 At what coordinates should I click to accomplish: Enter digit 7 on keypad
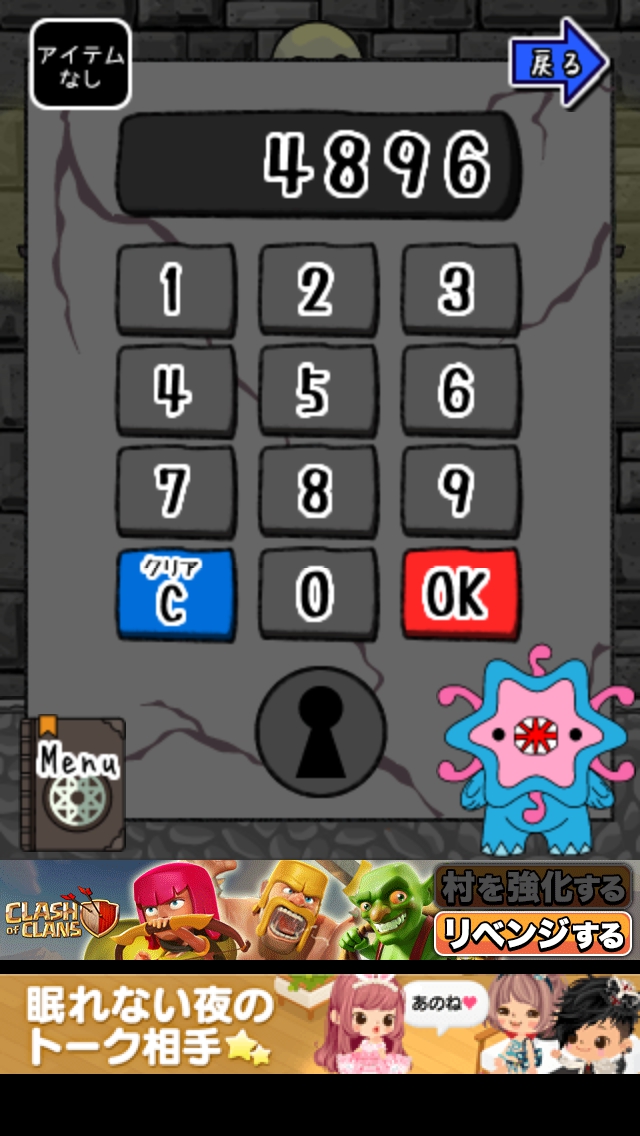click(x=176, y=492)
